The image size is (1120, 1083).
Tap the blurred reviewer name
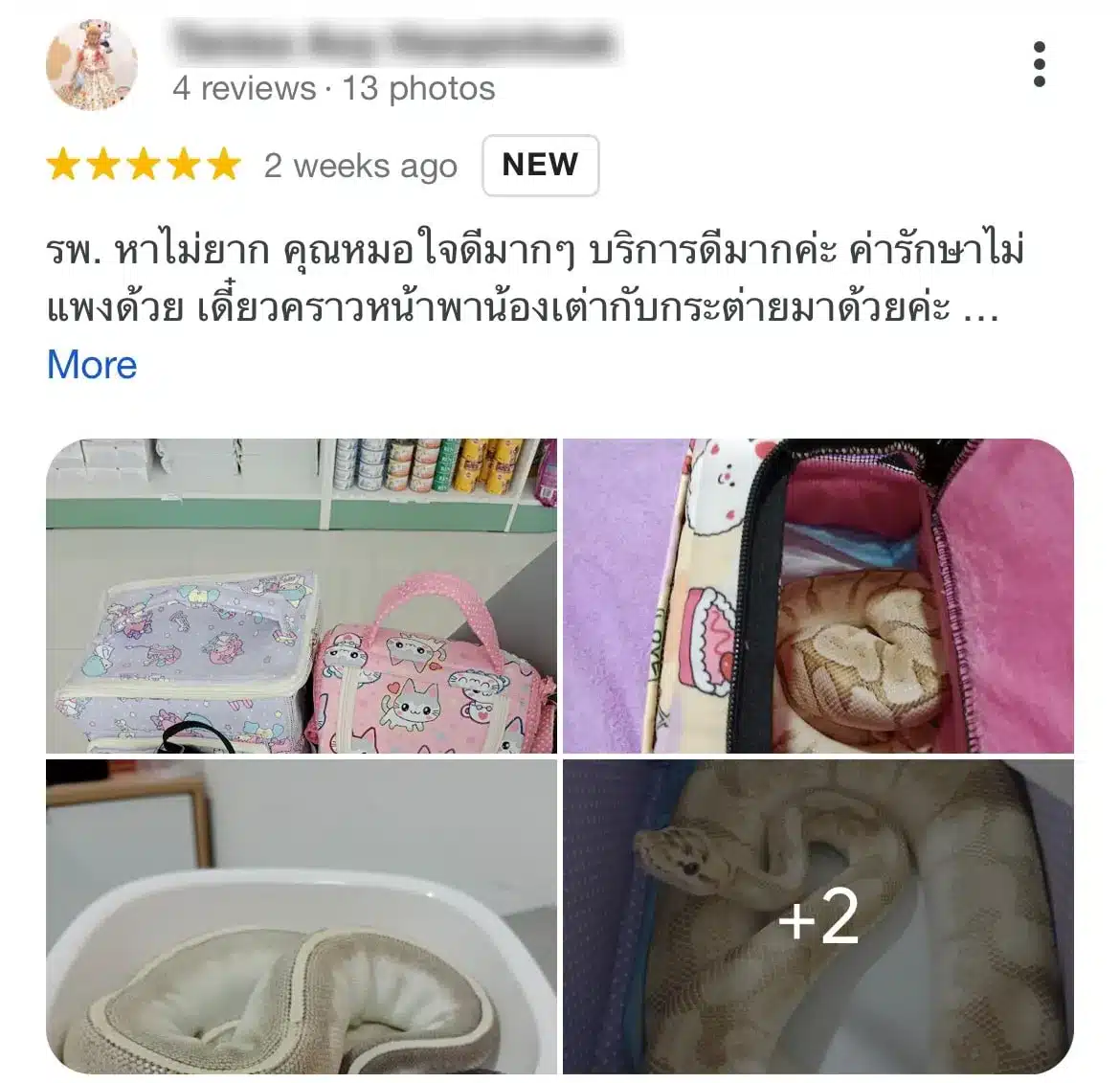[392, 41]
